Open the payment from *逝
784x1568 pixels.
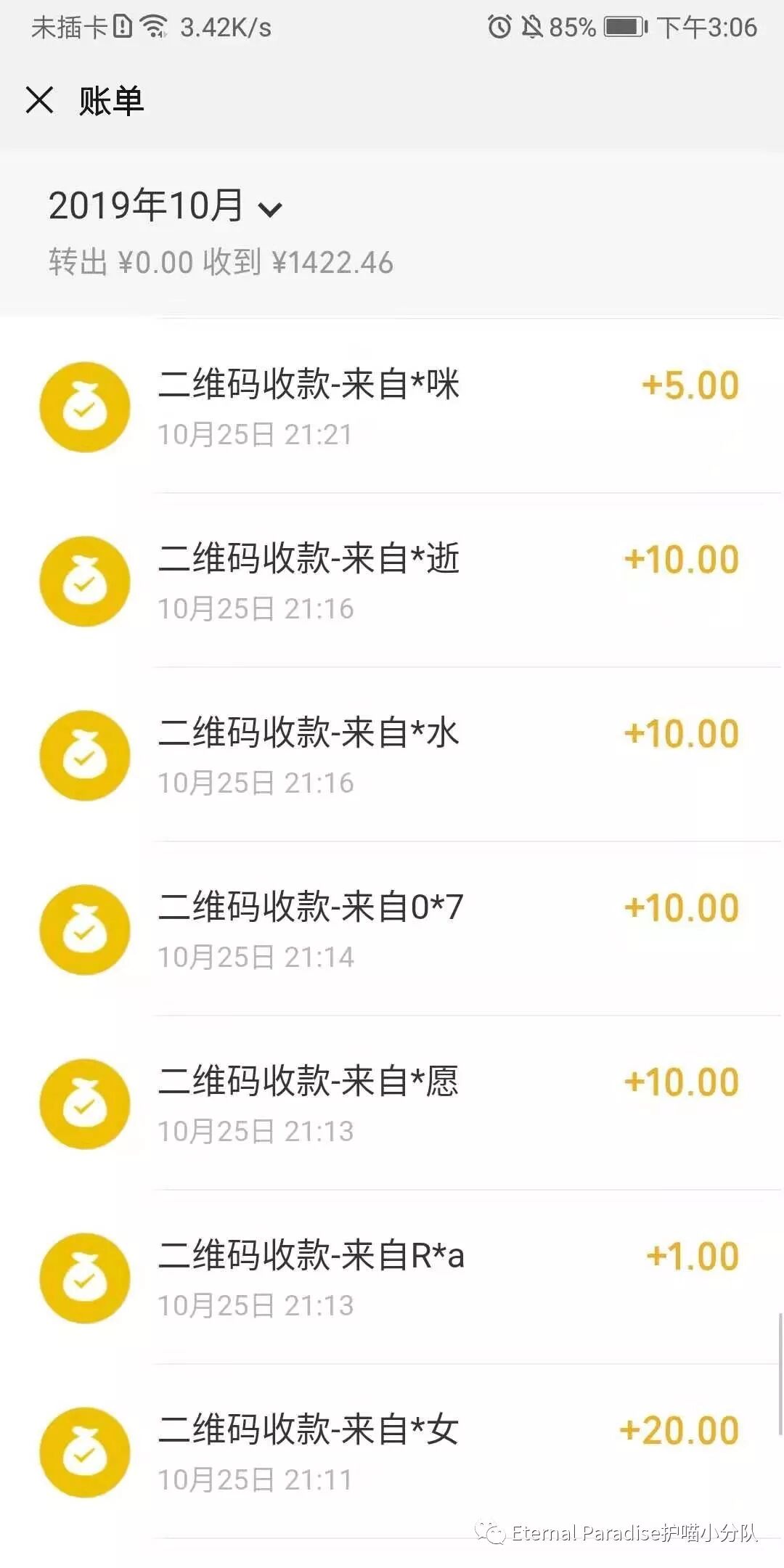click(x=392, y=581)
